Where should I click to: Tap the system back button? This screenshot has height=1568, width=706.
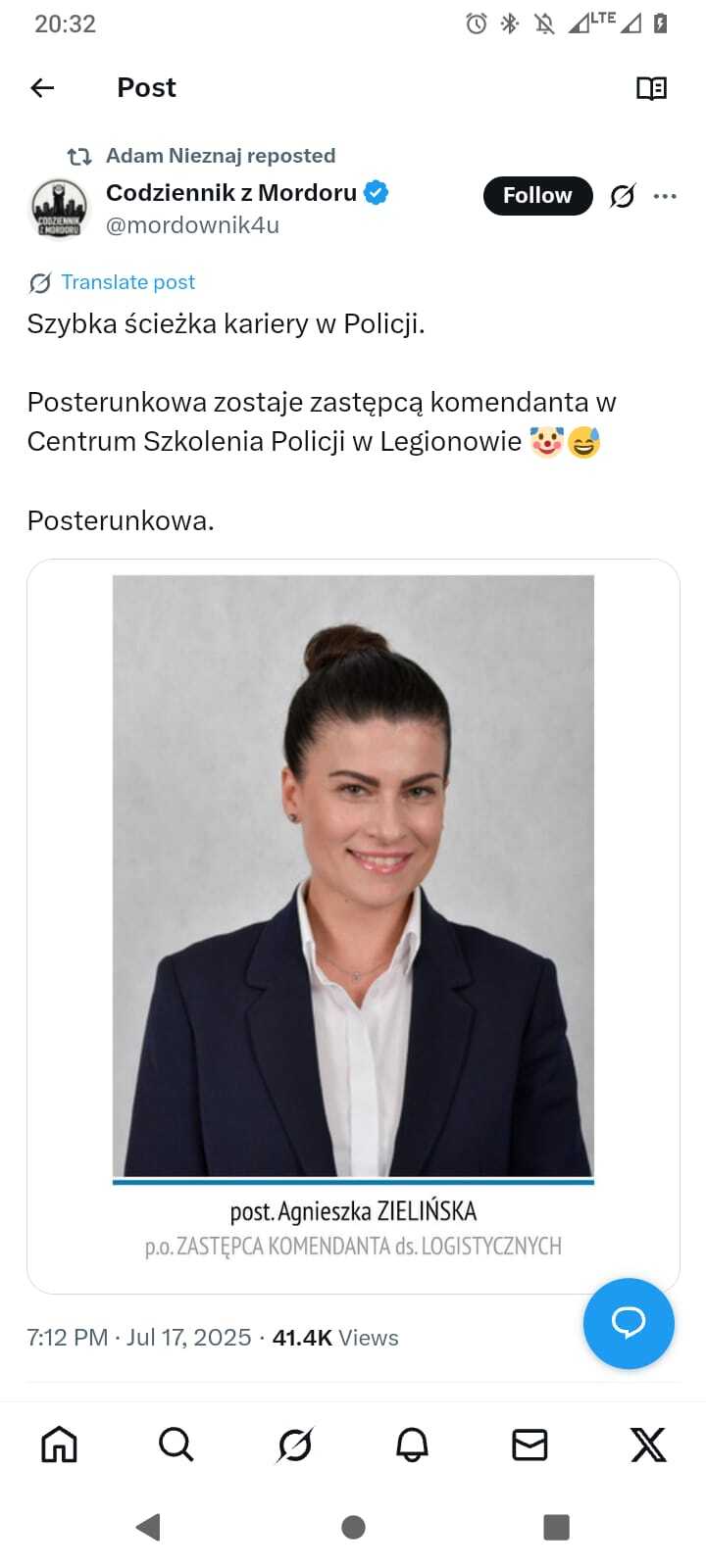tap(149, 1527)
